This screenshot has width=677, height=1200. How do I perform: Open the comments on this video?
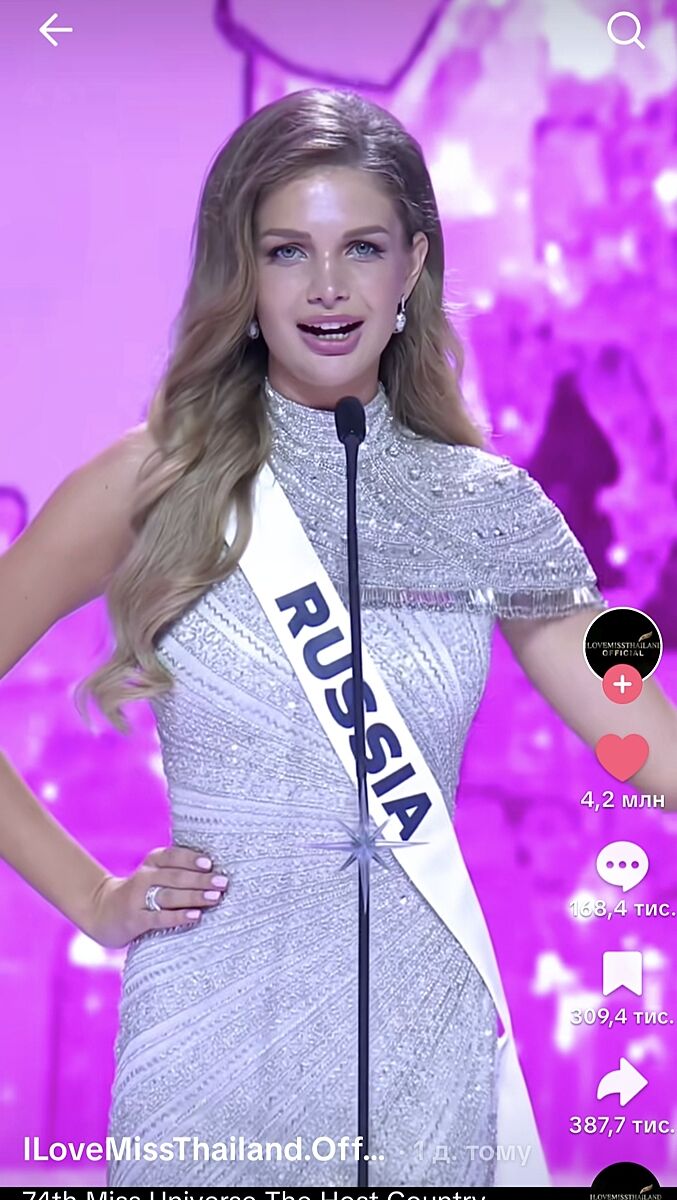(x=622, y=866)
